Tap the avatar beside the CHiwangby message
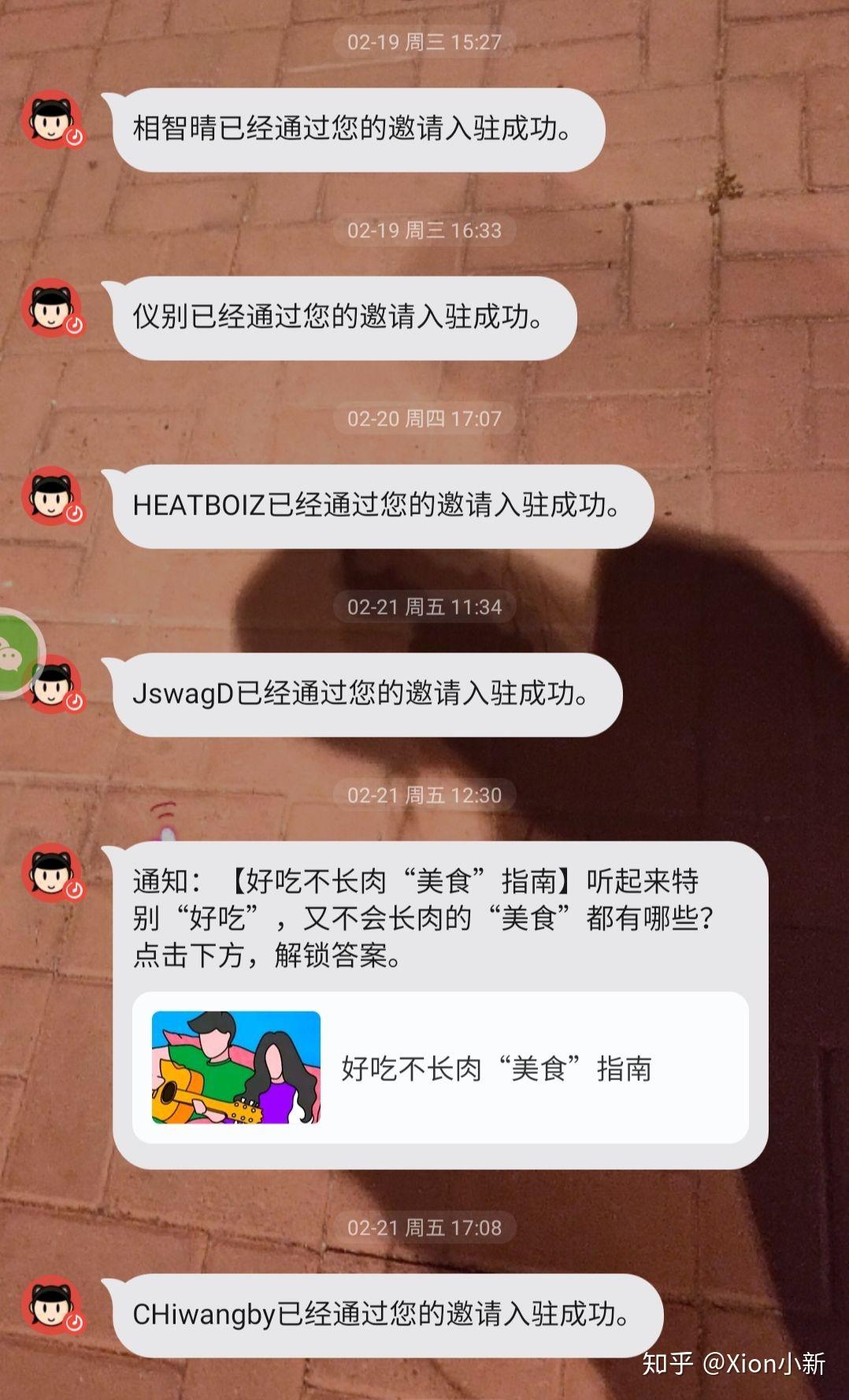This screenshot has height=1400, width=849. click(52, 1305)
